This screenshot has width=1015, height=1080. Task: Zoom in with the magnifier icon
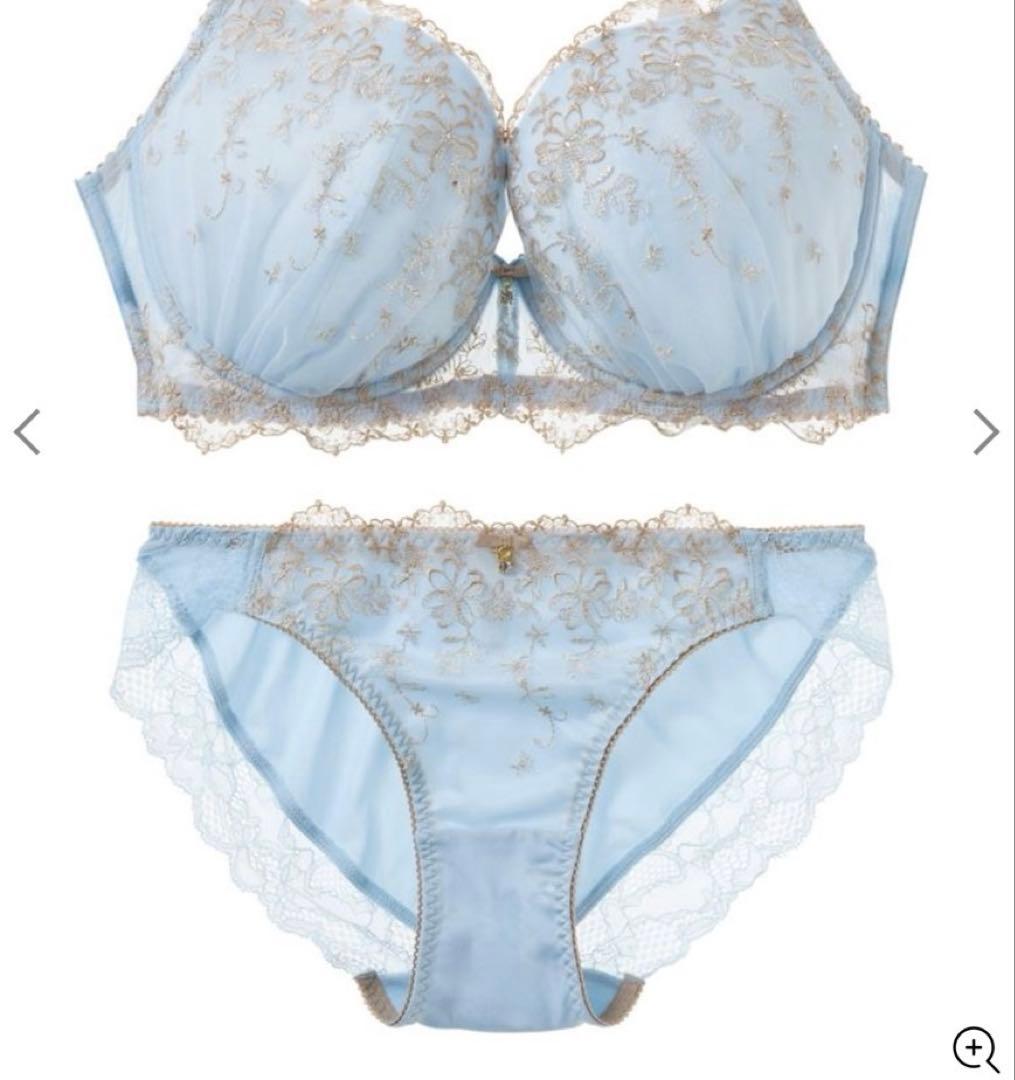pos(974,1049)
